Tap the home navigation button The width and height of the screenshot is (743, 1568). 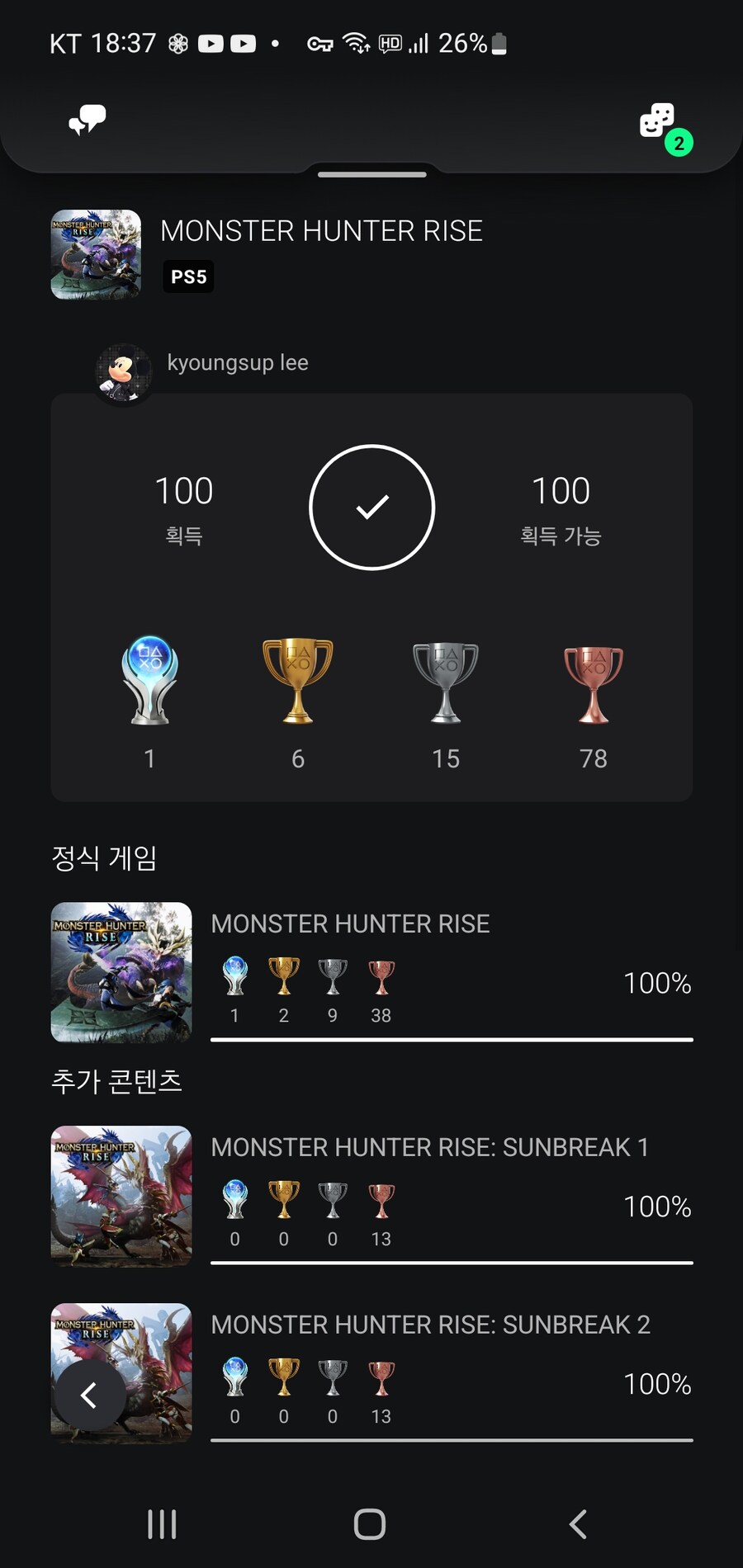(x=370, y=1525)
